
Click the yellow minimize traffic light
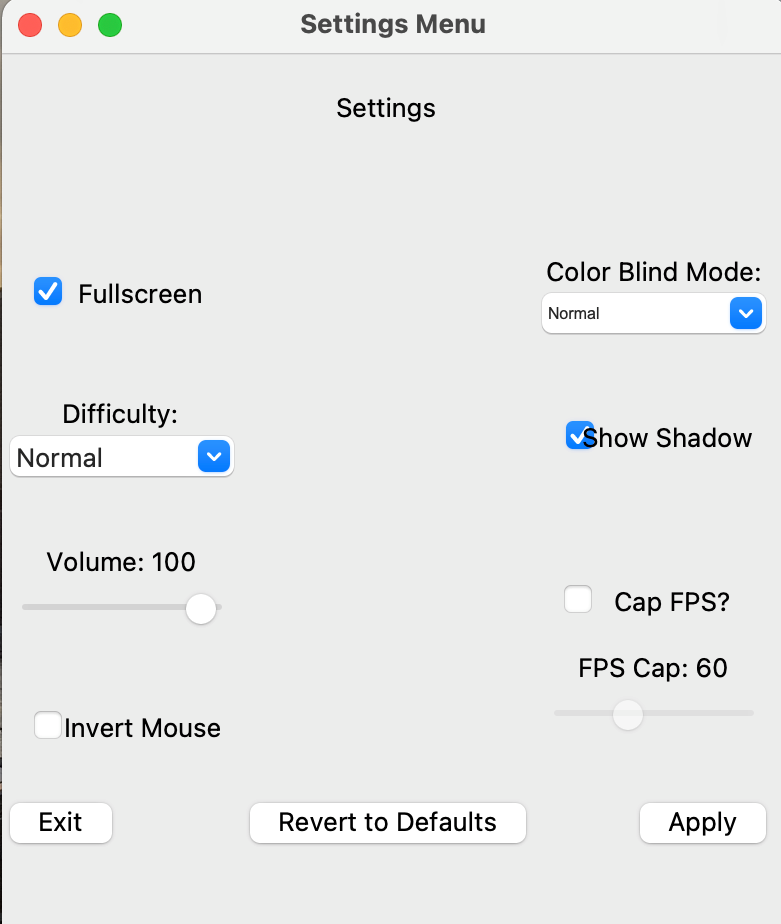[x=69, y=24]
